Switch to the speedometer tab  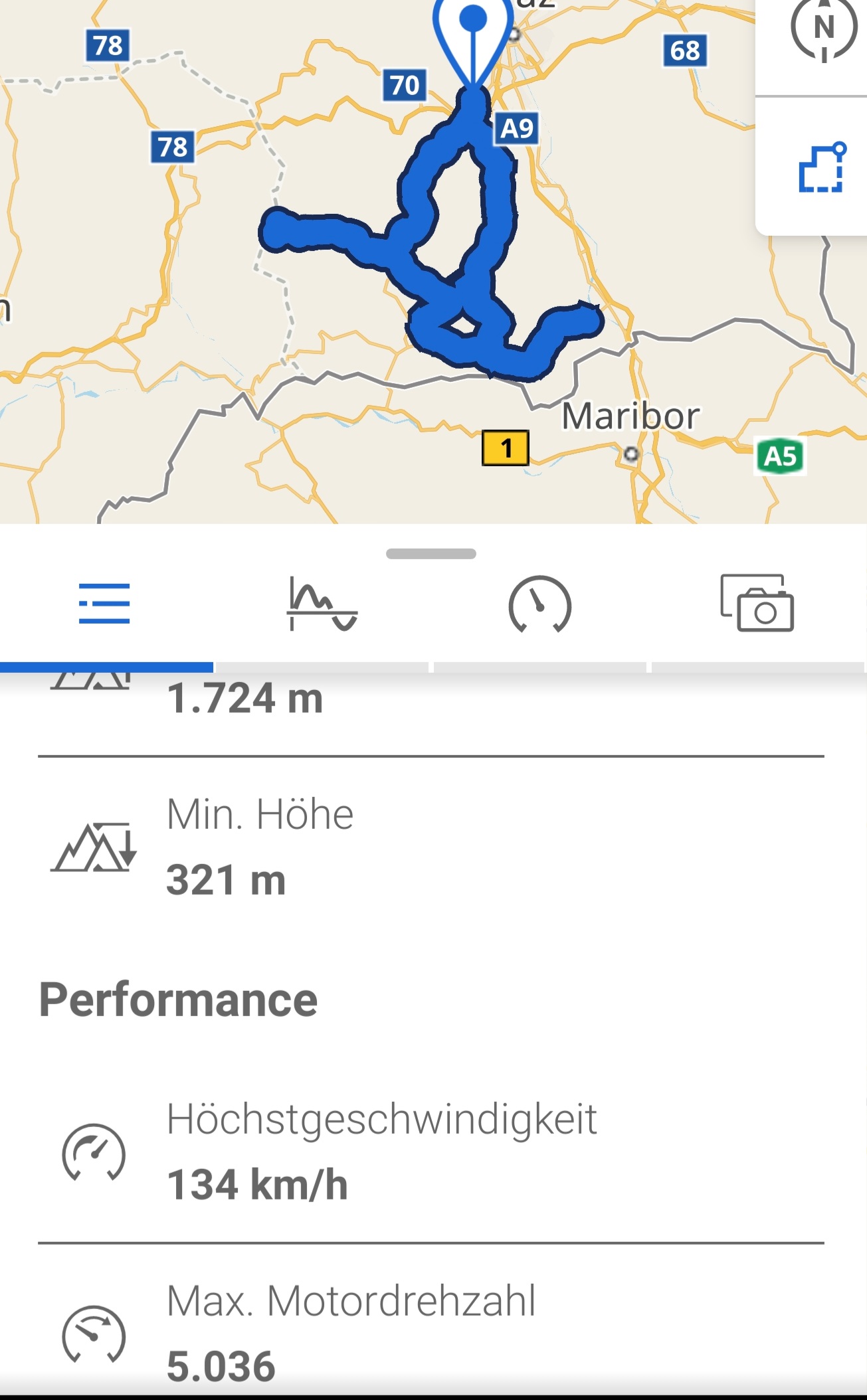coord(539,604)
